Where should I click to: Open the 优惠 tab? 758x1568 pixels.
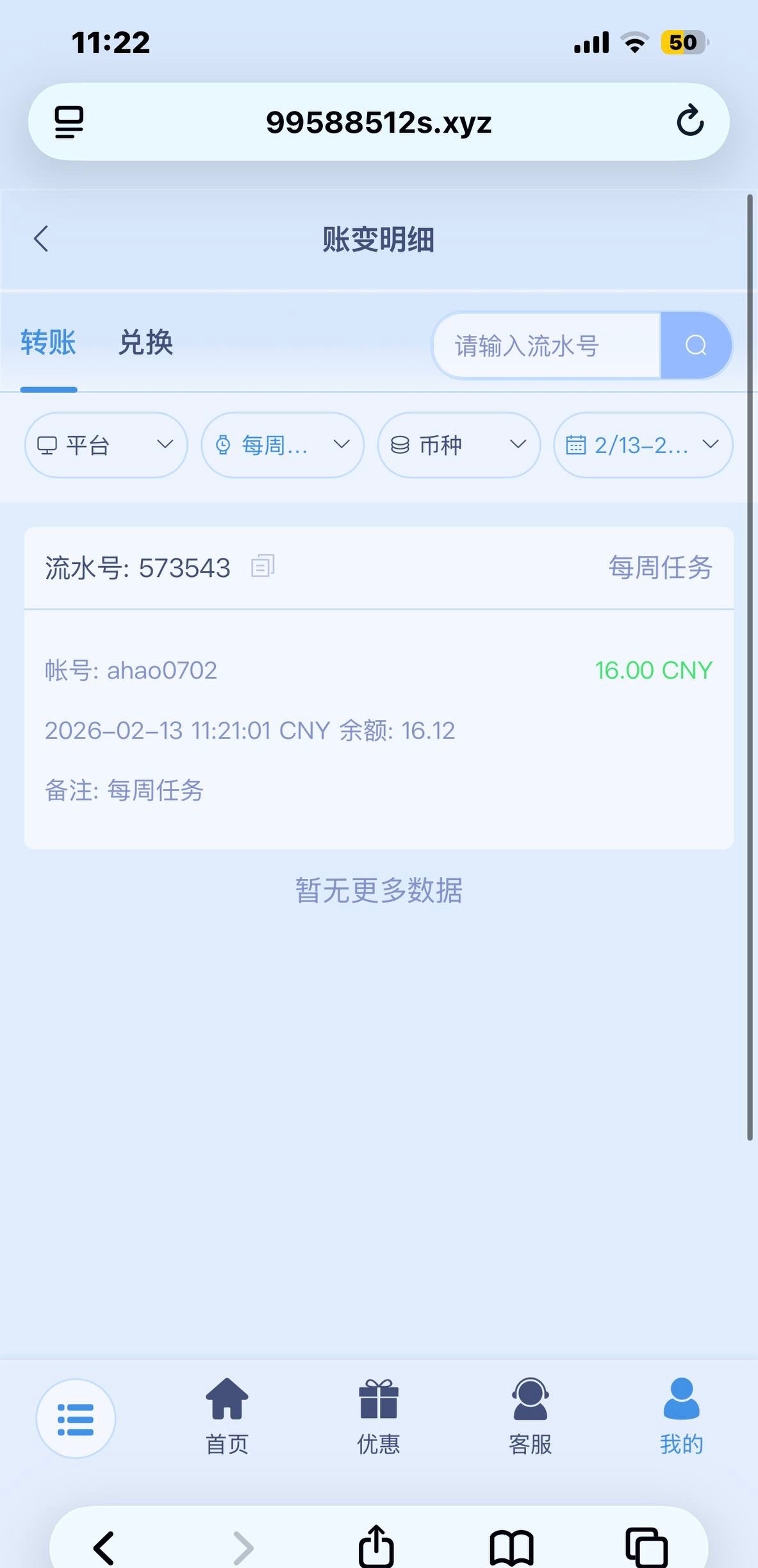point(379,1417)
